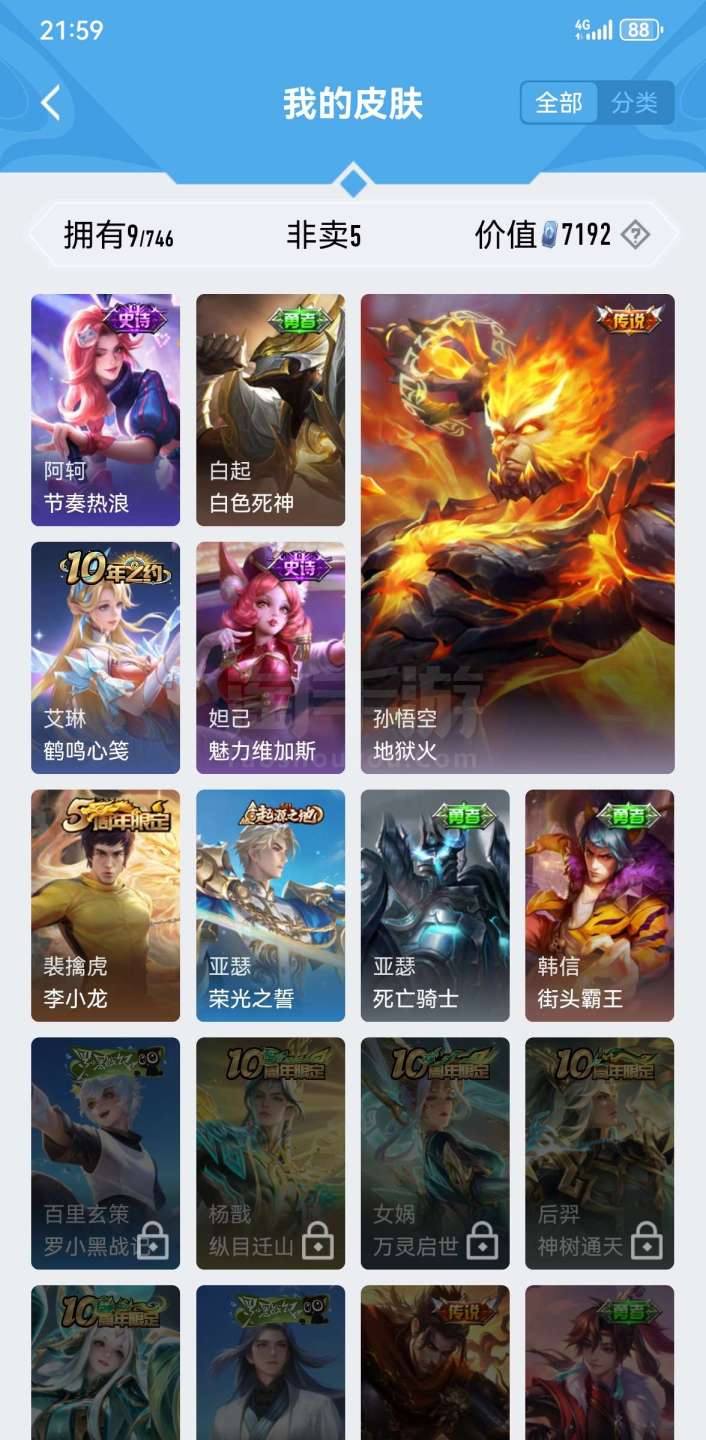Select 妲己 魅力维加斯 skin

(270, 658)
